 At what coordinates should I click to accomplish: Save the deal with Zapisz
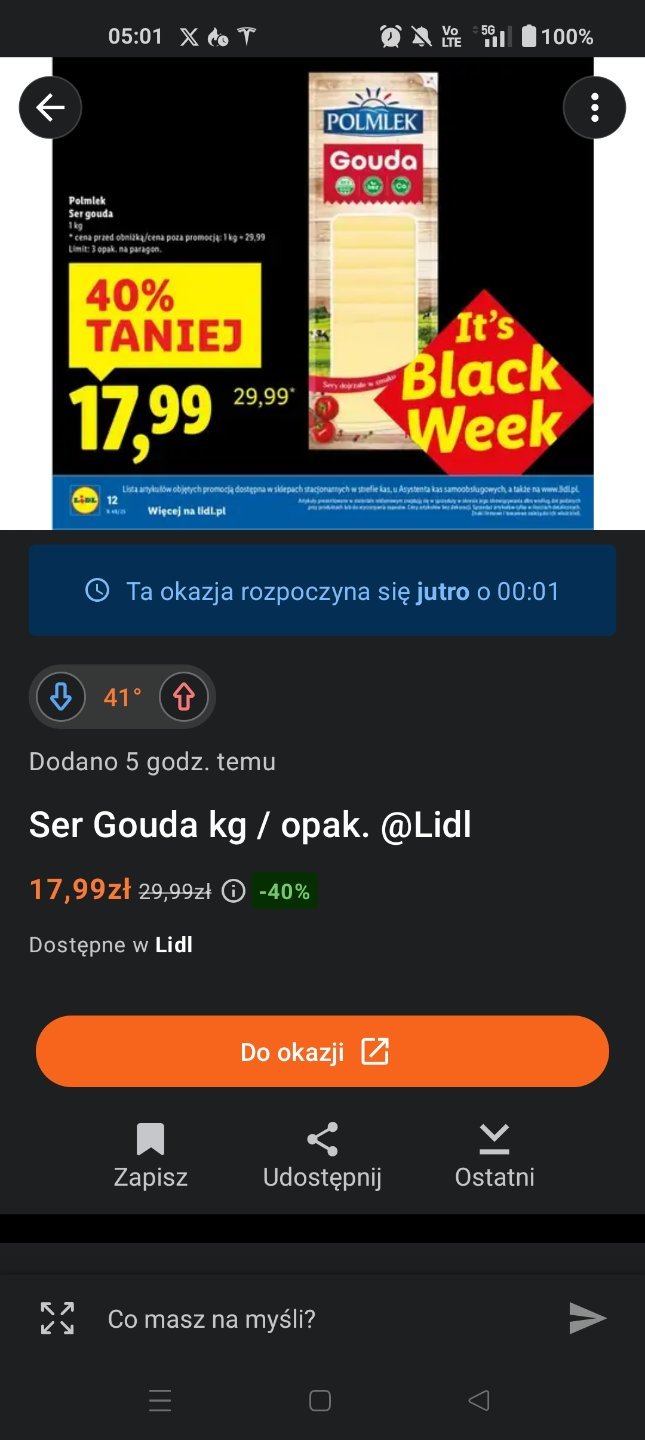tap(151, 1154)
